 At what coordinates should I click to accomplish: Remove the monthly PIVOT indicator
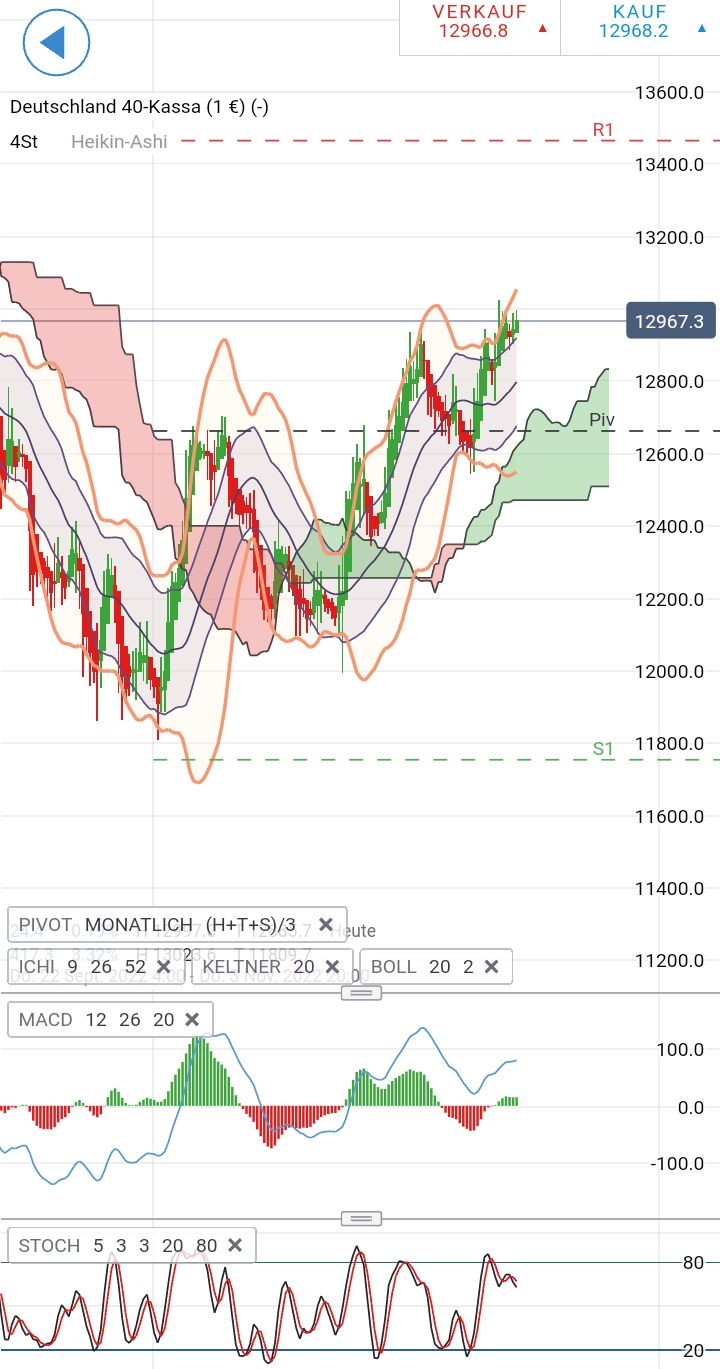(x=325, y=926)
